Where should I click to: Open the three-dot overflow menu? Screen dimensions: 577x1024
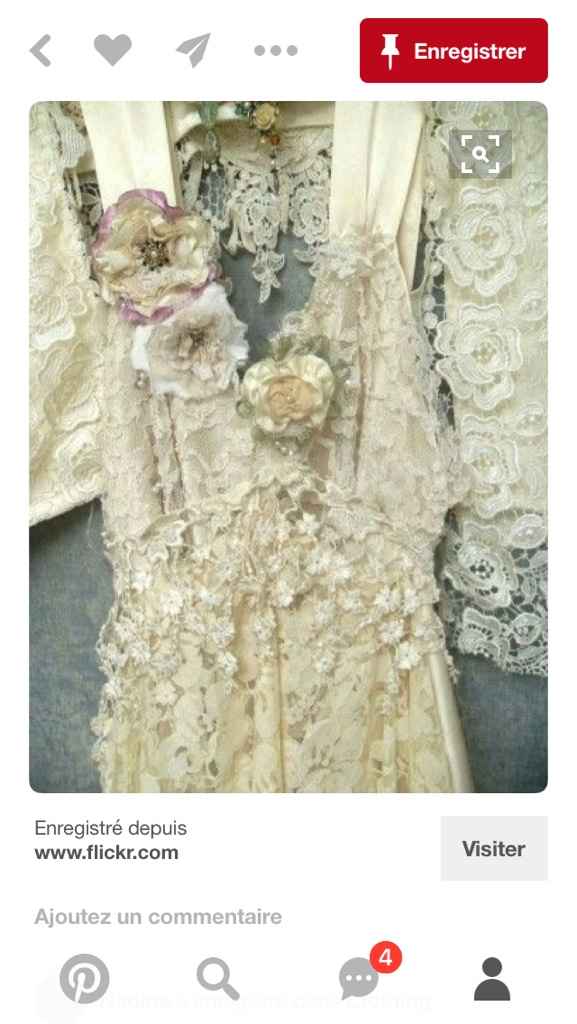[275, 50]
